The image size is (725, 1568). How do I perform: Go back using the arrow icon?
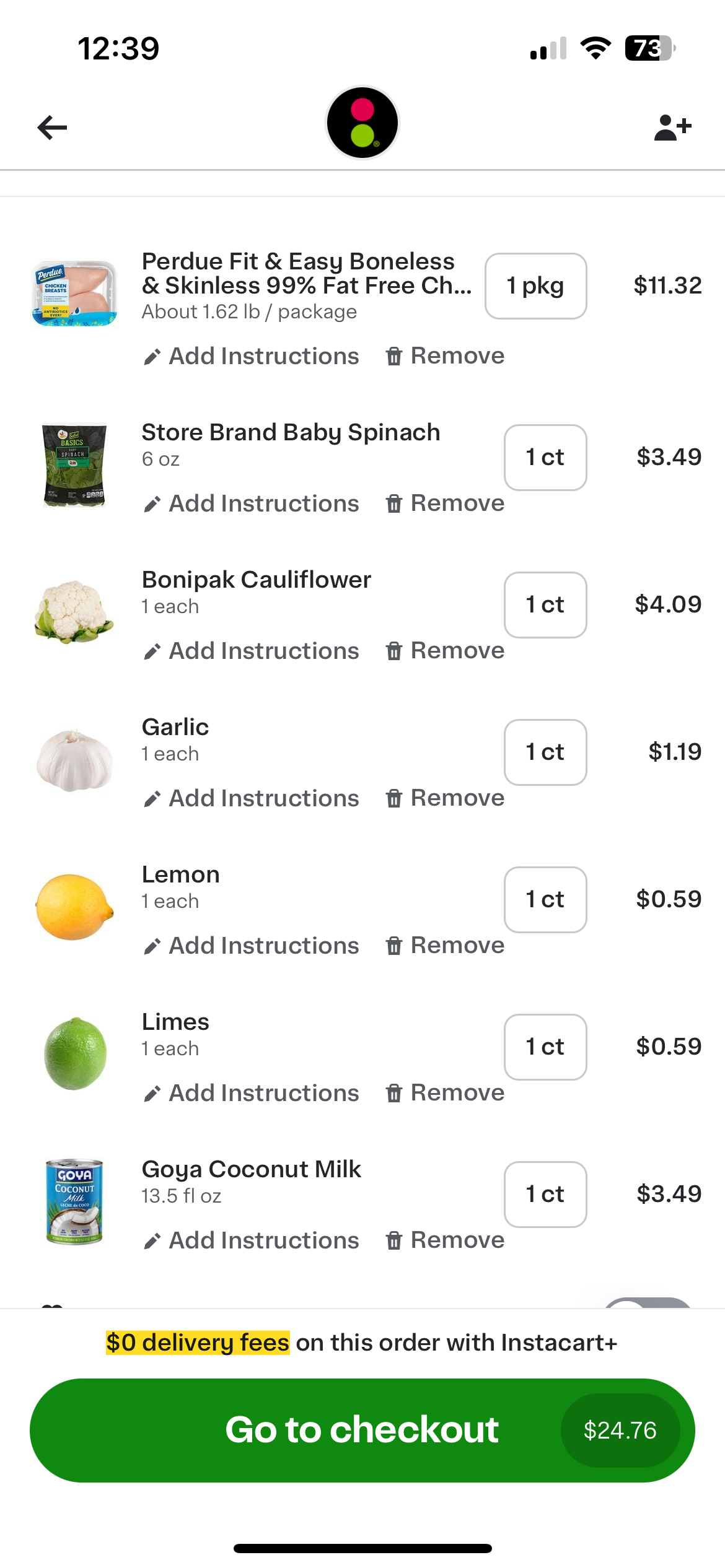(52, 128)
